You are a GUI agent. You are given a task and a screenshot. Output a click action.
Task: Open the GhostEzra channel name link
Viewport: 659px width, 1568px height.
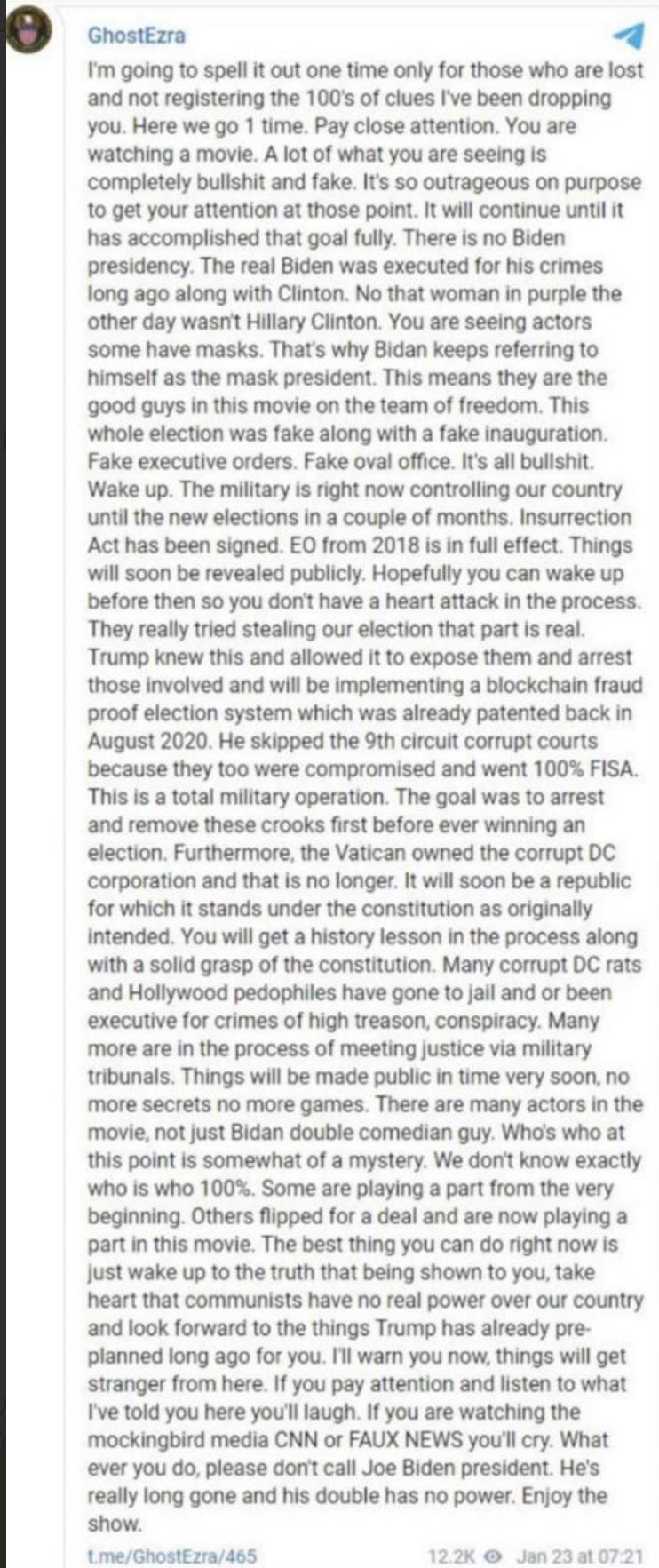click(136, 36)
